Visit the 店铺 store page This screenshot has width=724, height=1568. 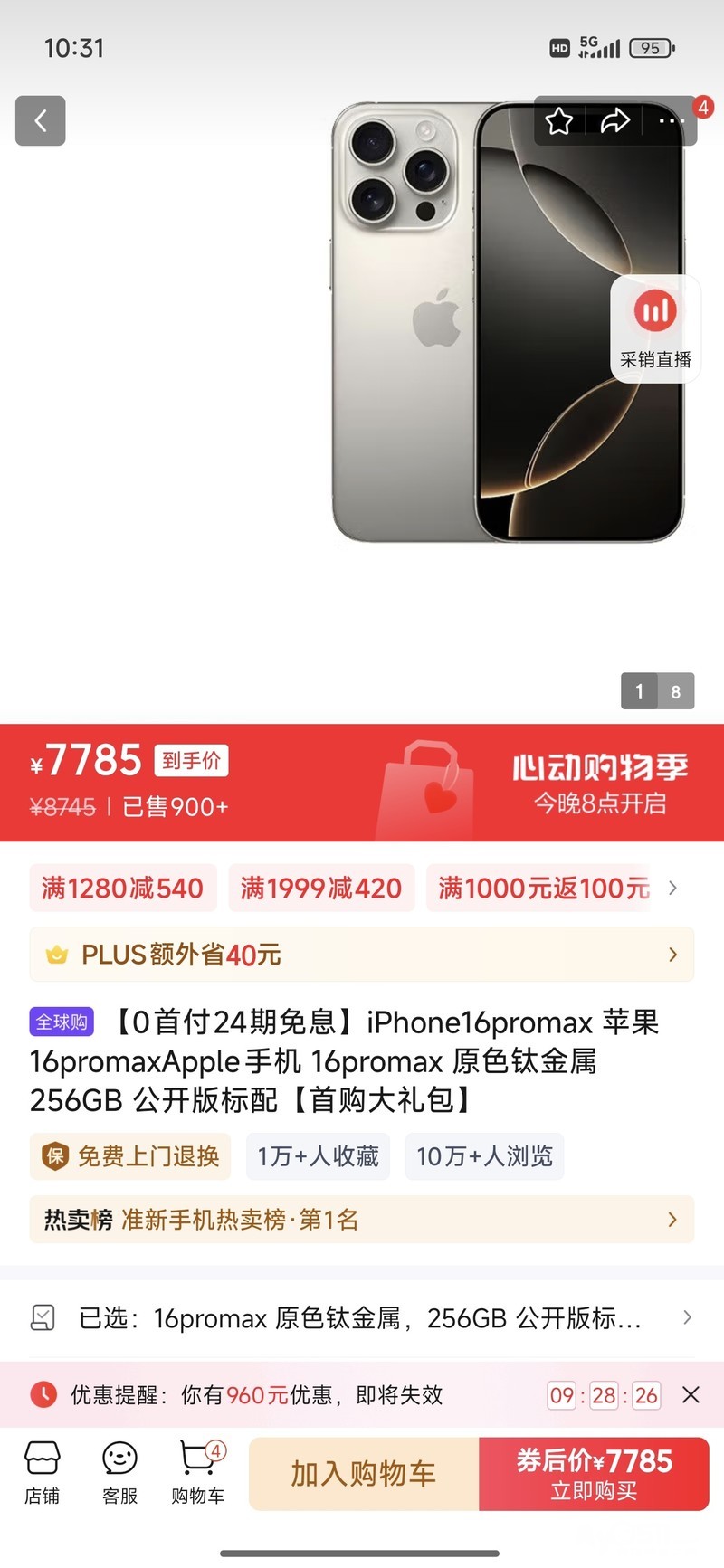point(42,1473)
